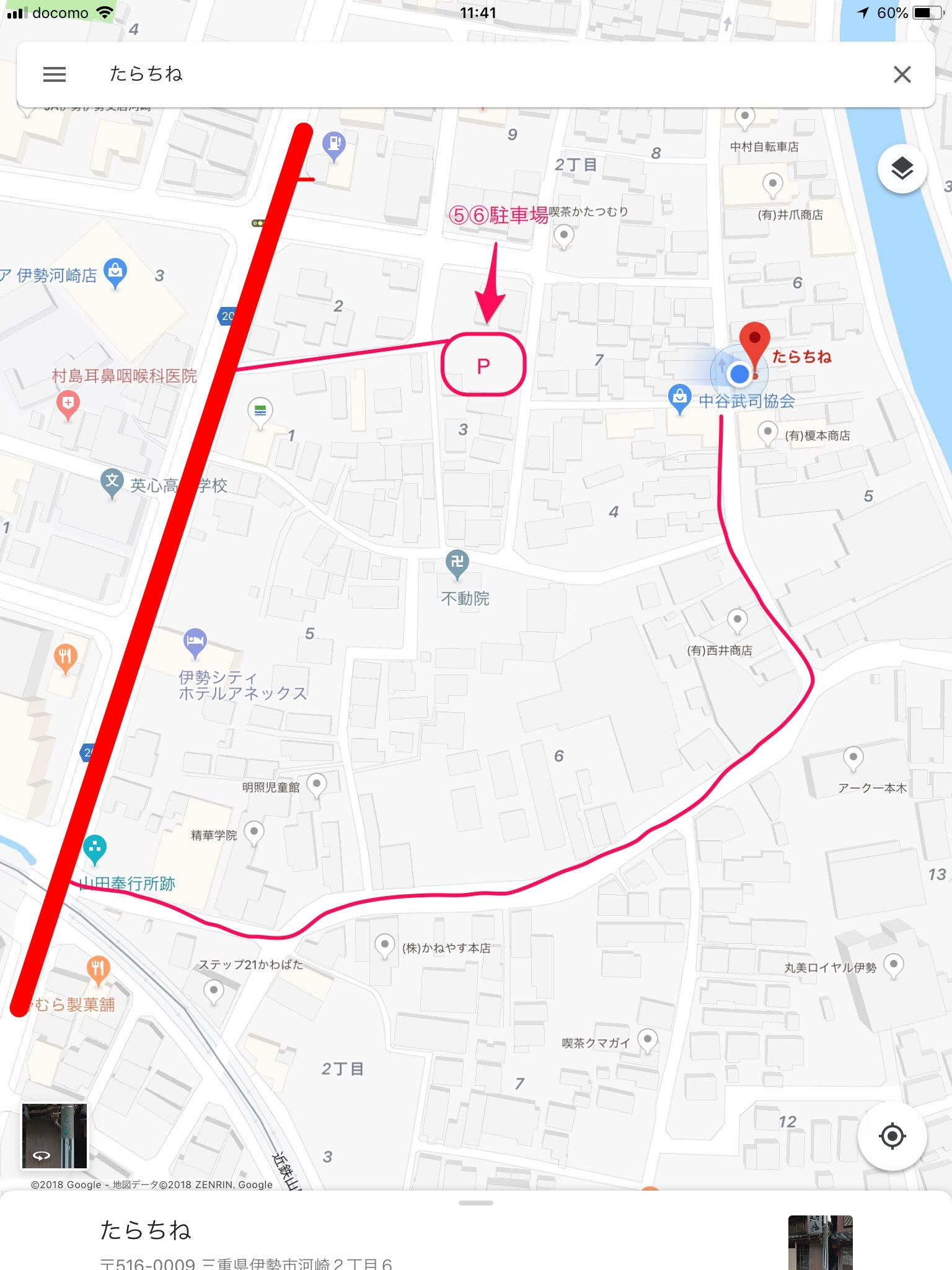Open the Street View thumbnail
Screen dimensions: 952x1270
click(55, 1136)
